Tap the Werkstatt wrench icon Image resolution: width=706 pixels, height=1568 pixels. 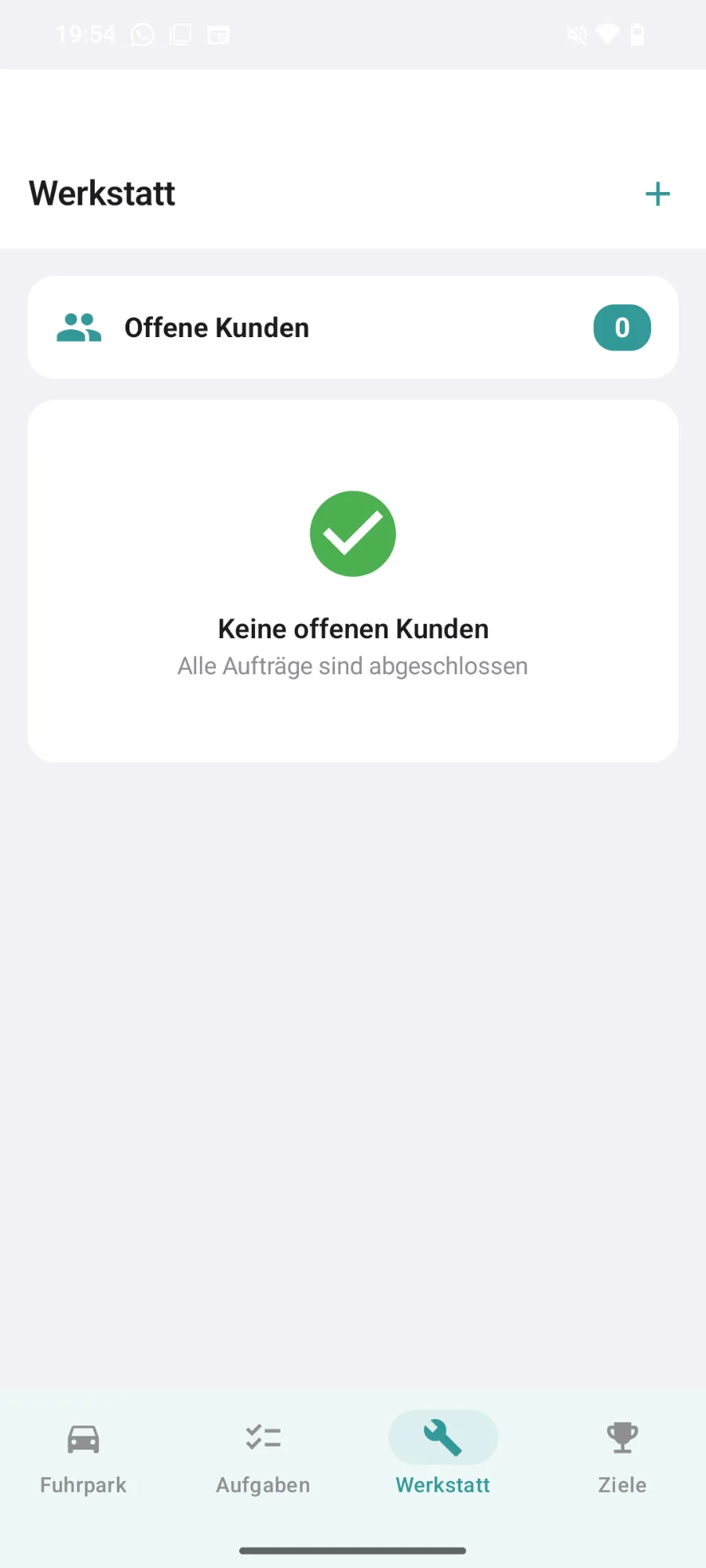[x=442, y=1437]
